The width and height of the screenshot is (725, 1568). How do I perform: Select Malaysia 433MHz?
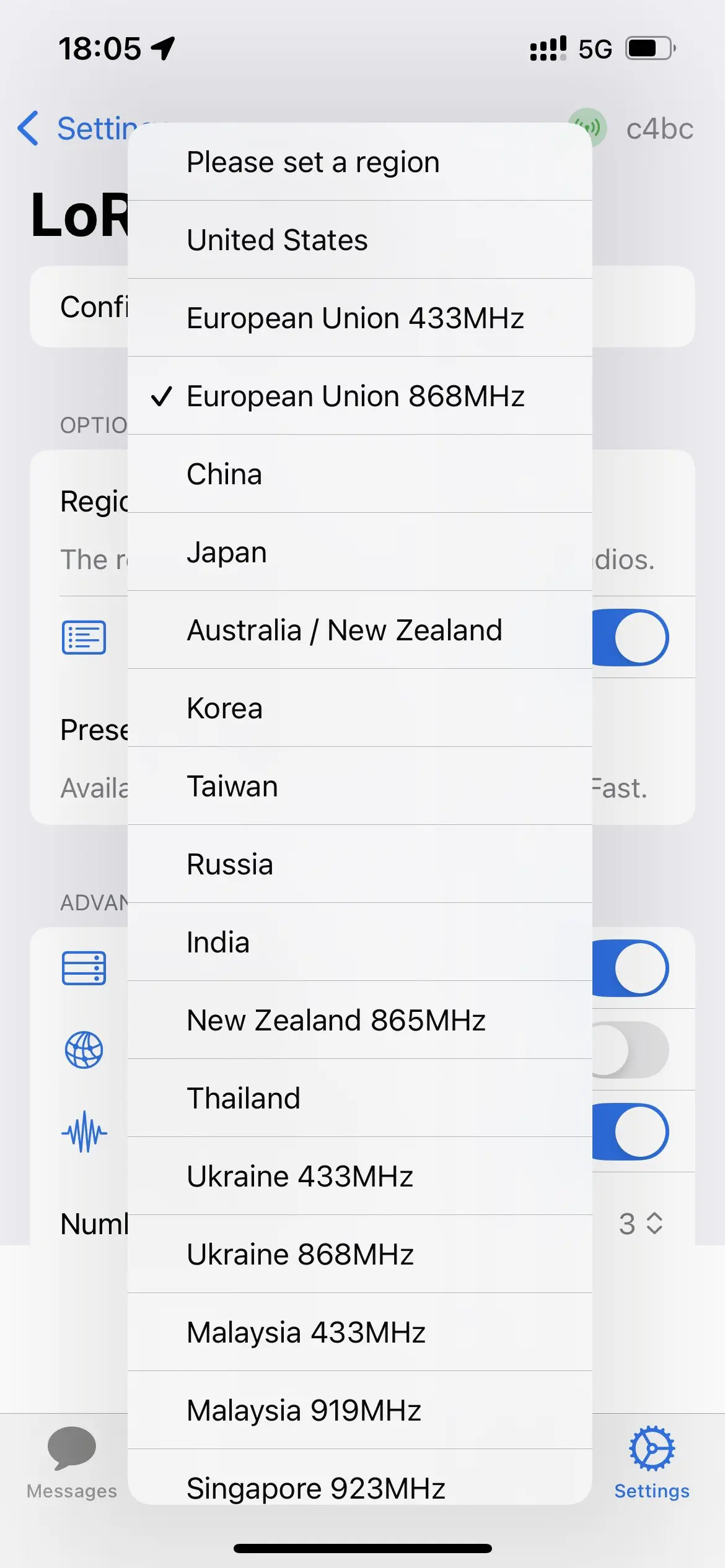(x=359, y=1332)
